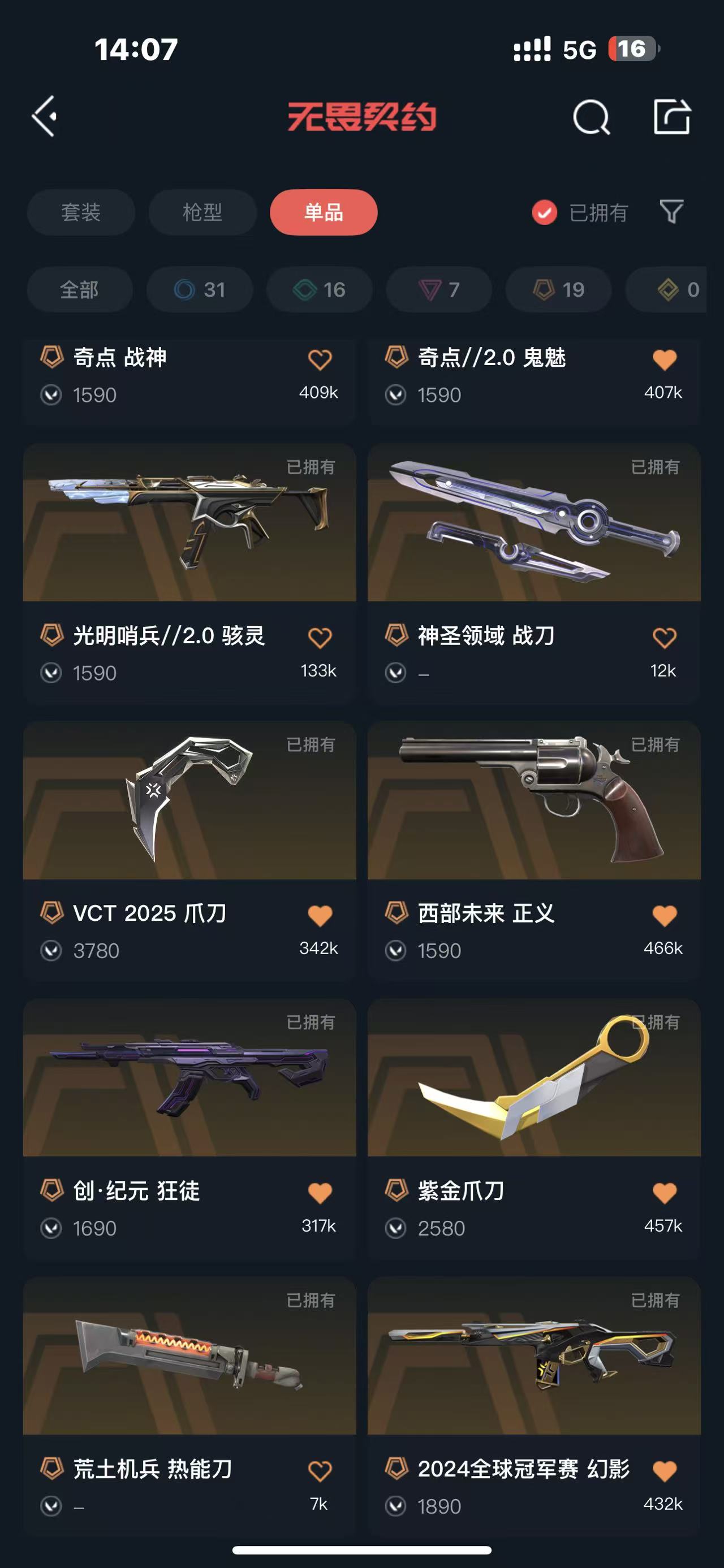Filter by the tier chip showing 19
The image size is (724, 1568).
point(558,290)
